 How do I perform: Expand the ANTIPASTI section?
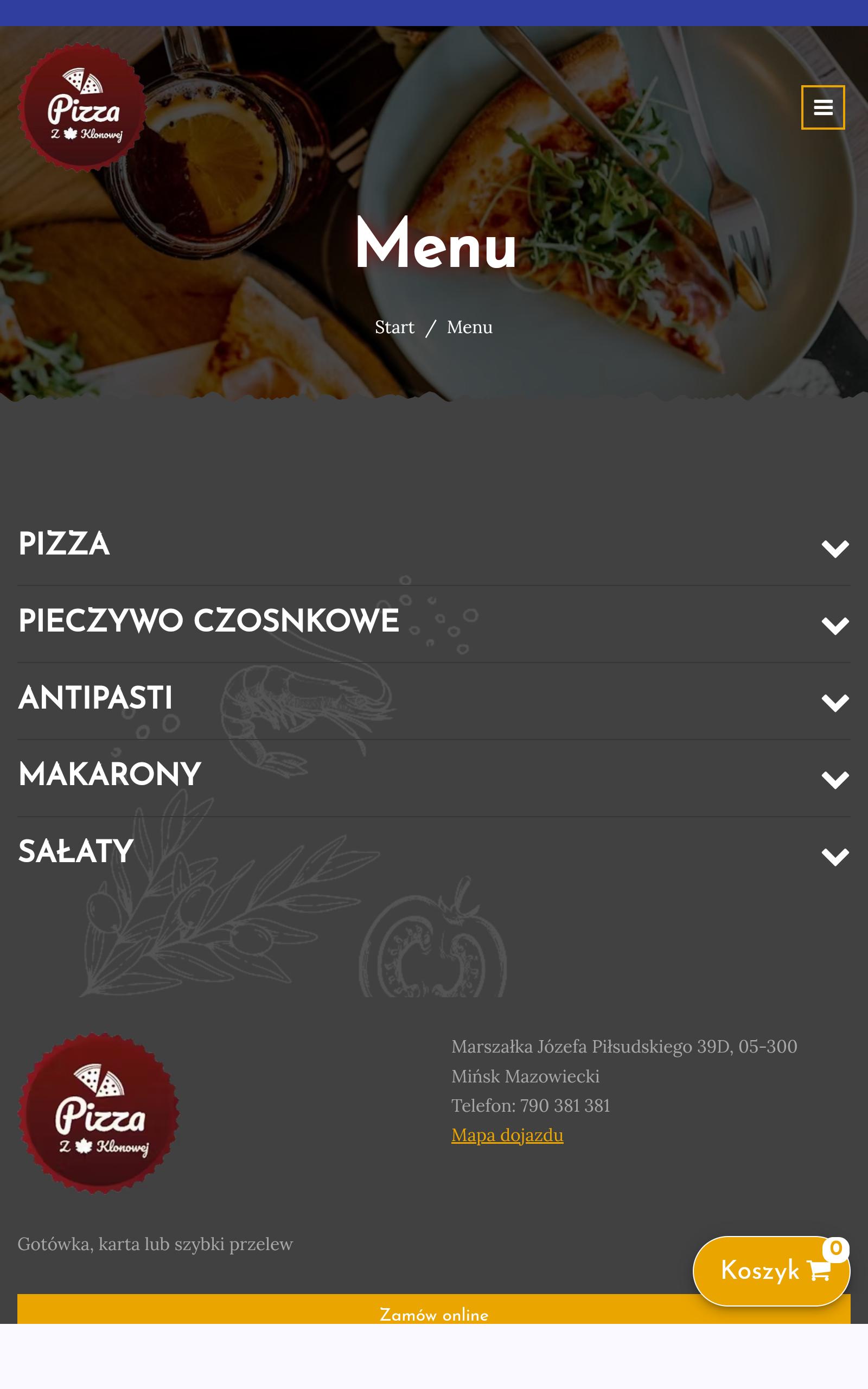coord(434,701)
